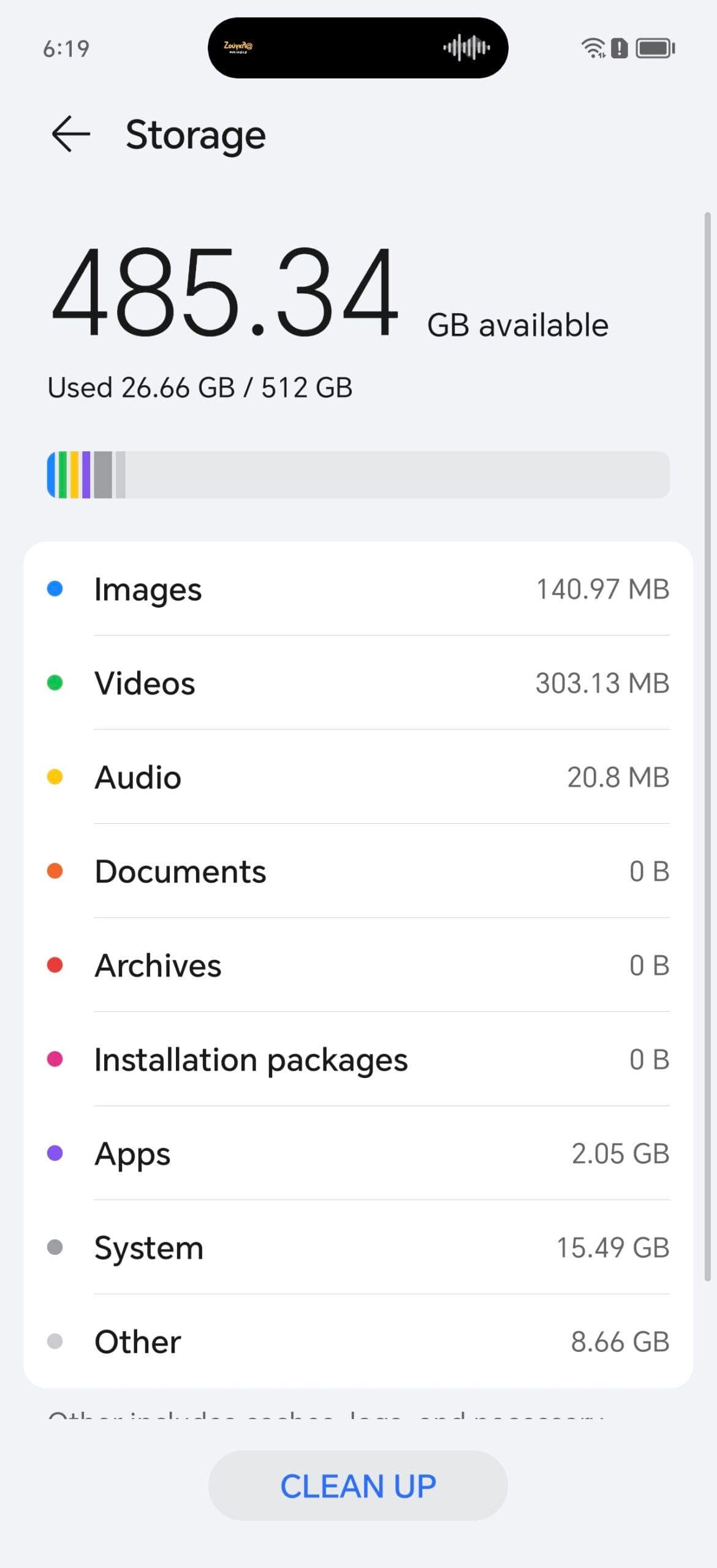The height and width of the screenshot is (1568, 717).
Task: Tap the CLEAN UP button
Action: (358, 1485)
